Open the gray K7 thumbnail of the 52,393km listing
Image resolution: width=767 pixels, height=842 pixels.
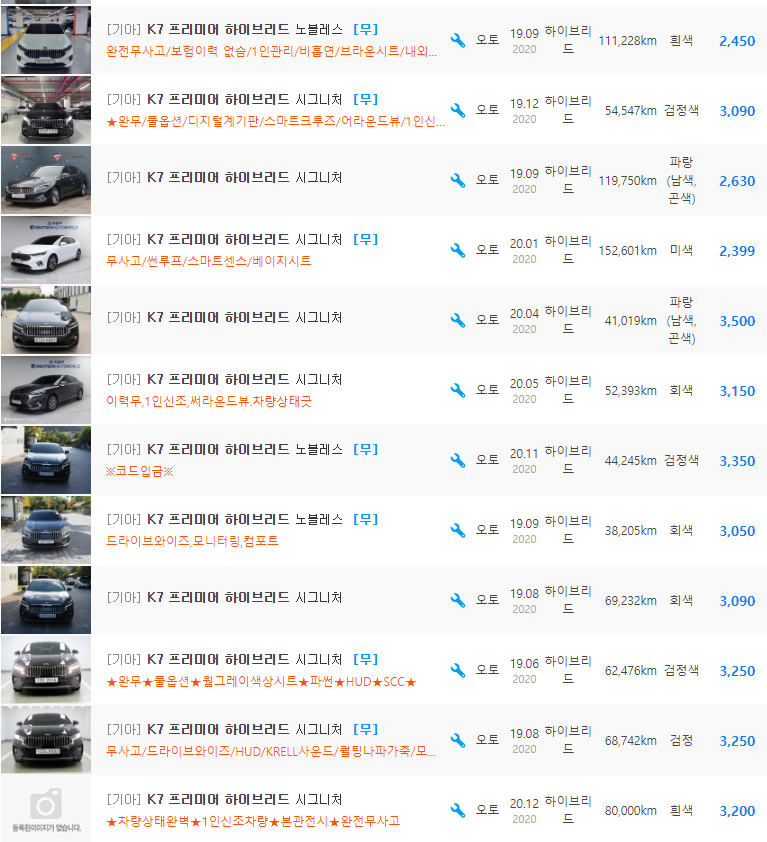click(46, 390)
